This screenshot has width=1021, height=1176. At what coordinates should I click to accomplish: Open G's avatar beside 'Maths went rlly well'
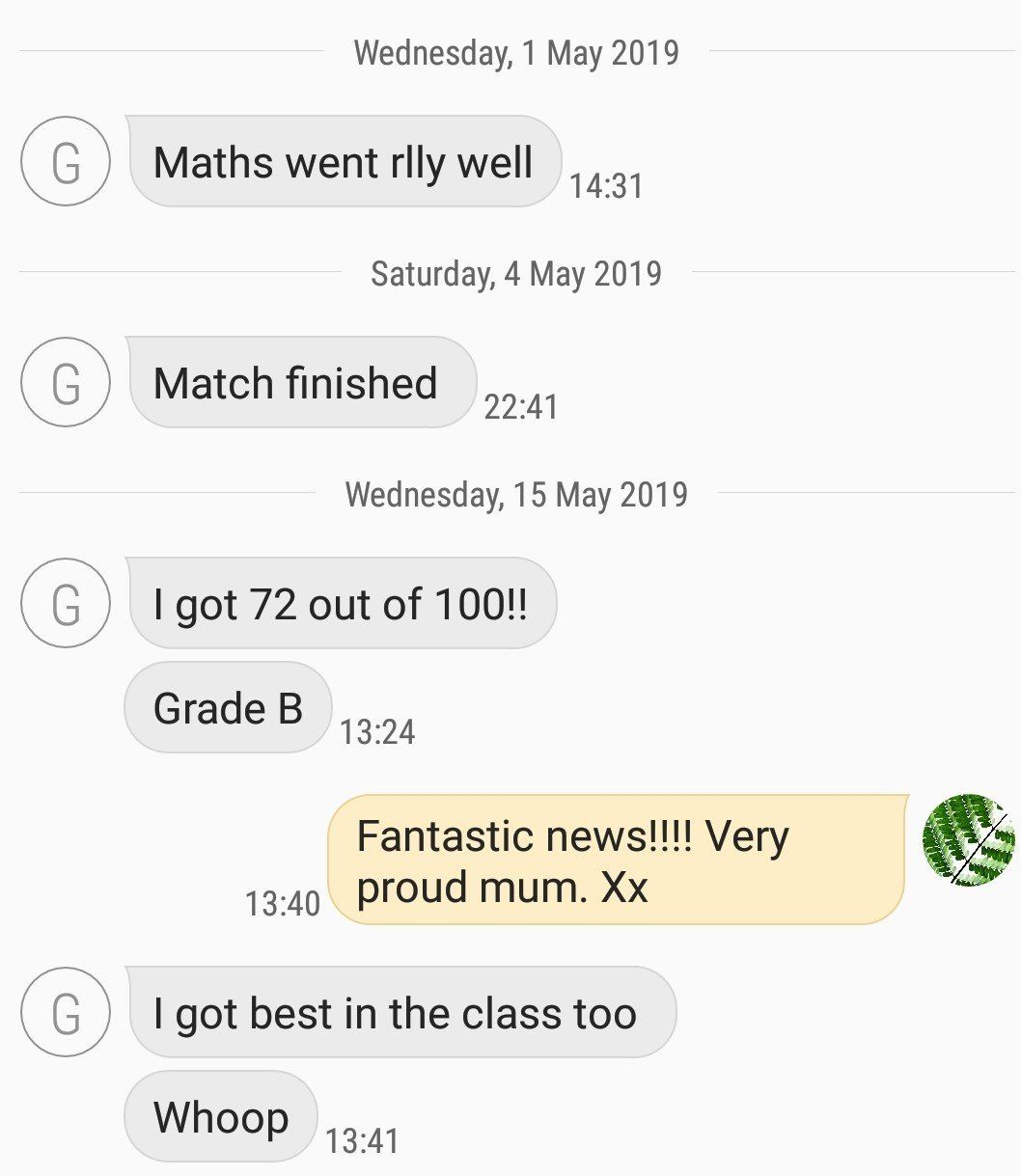(65, 161)
